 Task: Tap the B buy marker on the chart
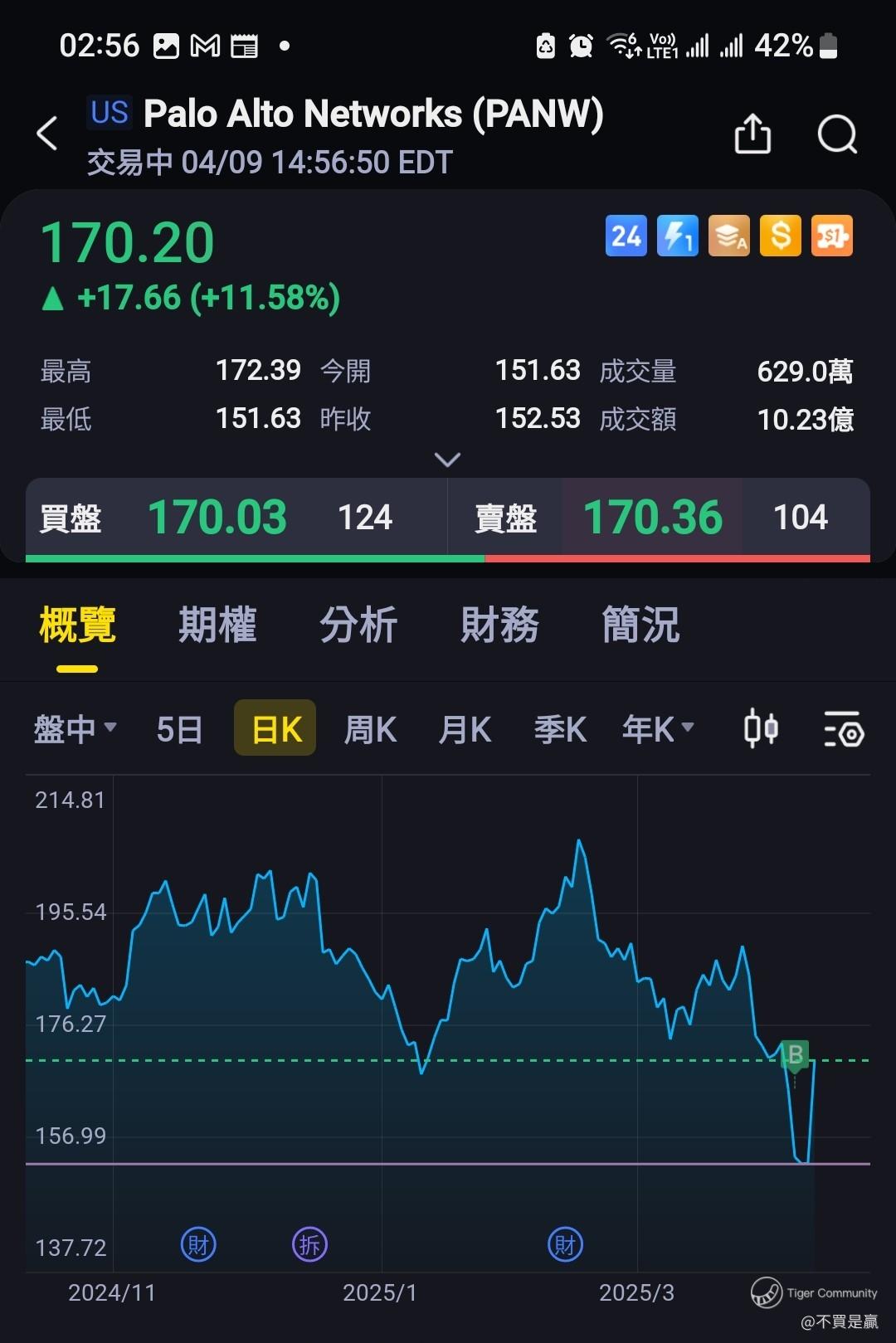point(795,1054)
